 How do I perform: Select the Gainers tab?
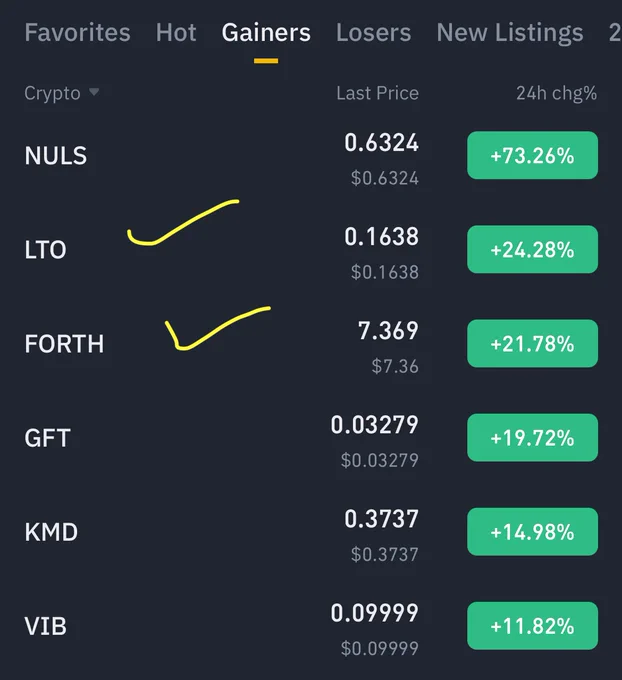[266, 33]
